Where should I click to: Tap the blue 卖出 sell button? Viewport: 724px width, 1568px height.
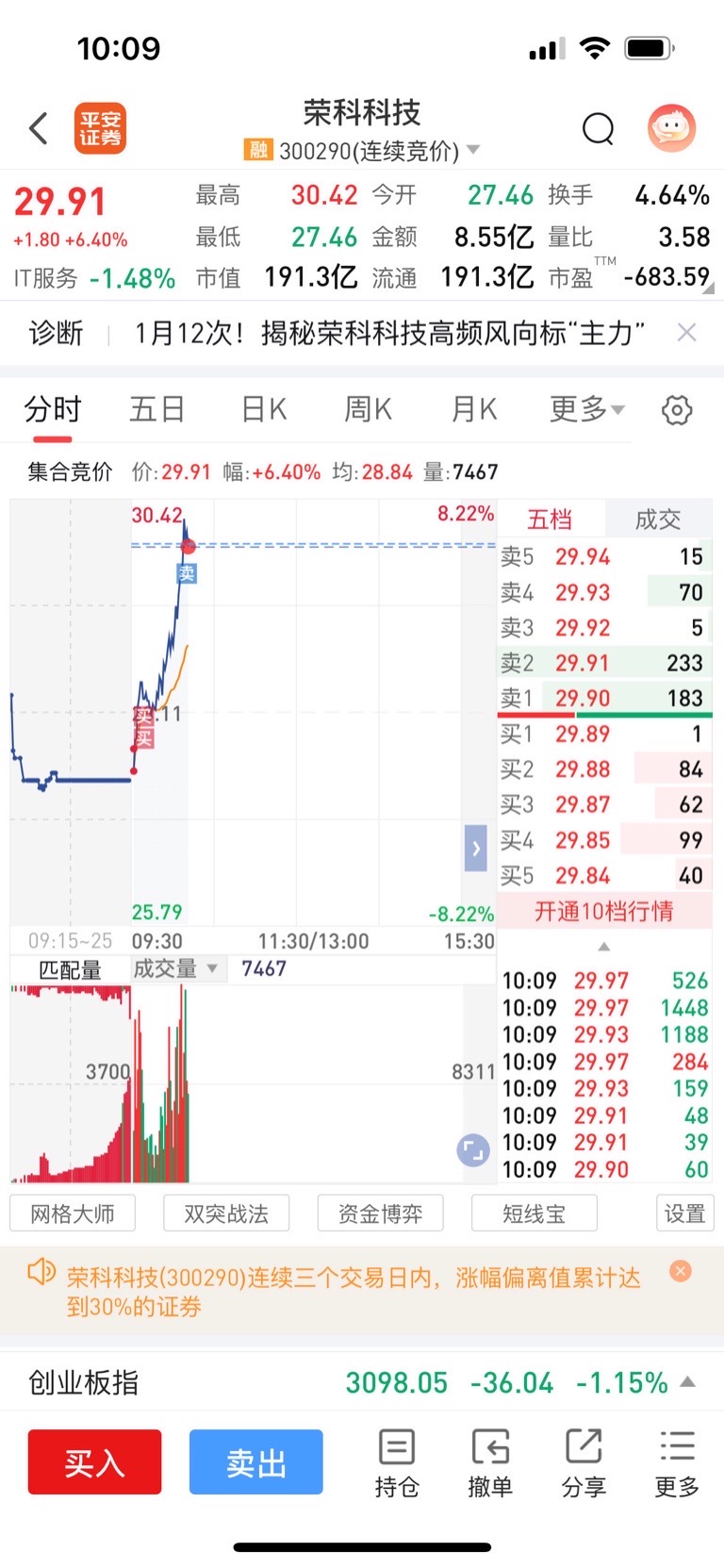point(256,1462)
